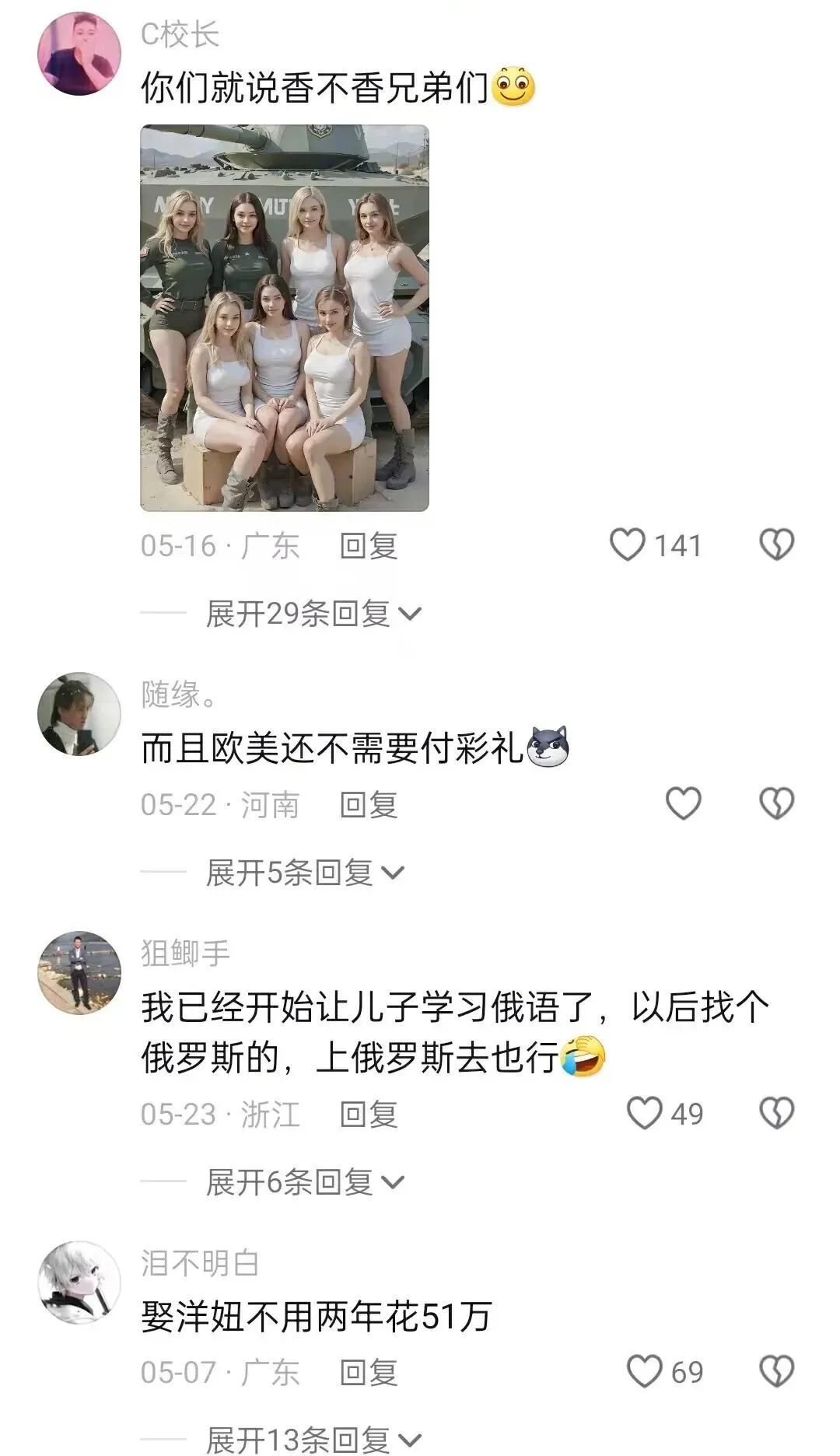This screenshot has height=1456, width=840.
Task: Open C校长's profile avatar
Action: (79, 53)
